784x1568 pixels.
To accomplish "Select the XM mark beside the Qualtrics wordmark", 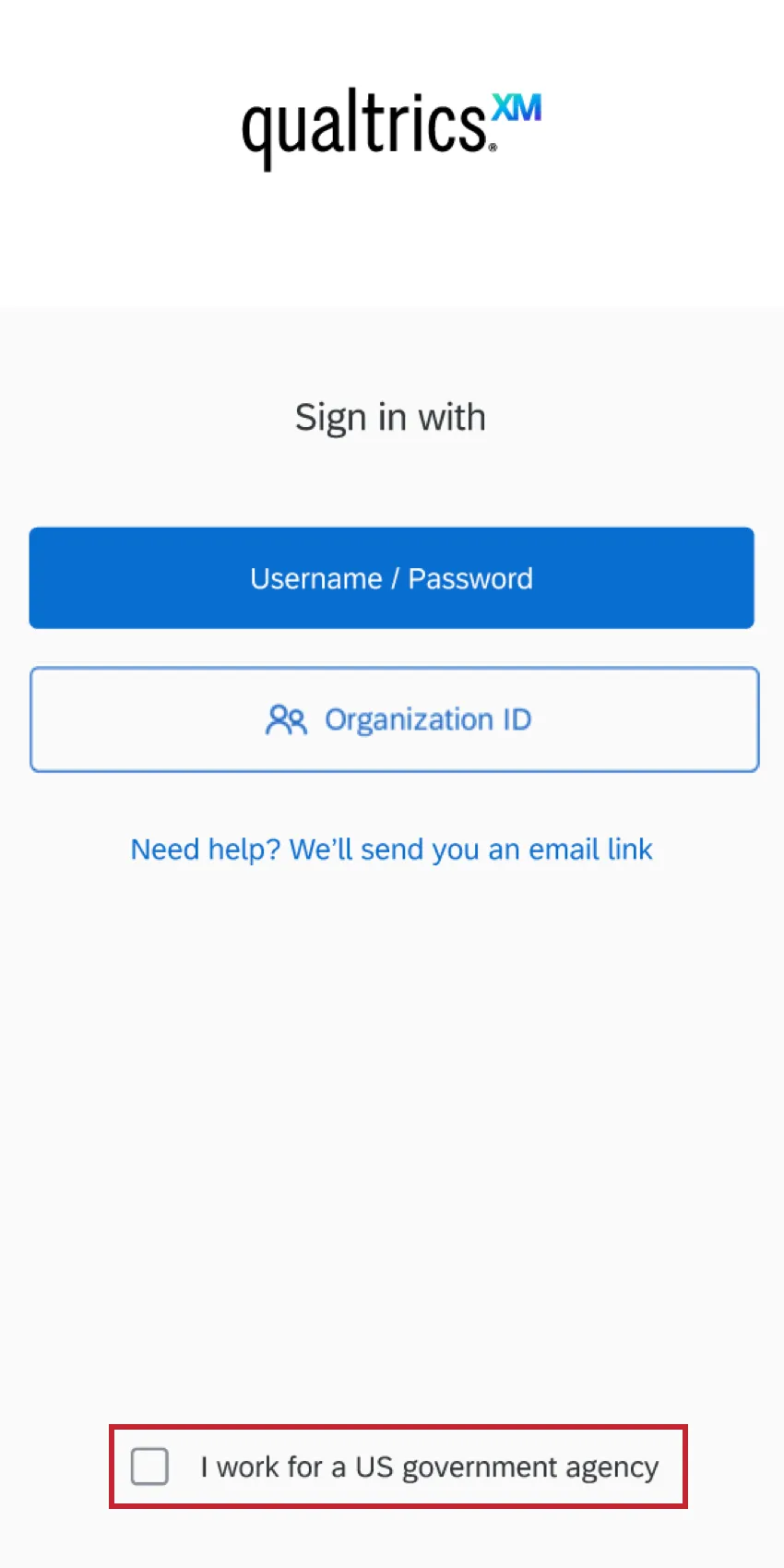I will (517, 106).
